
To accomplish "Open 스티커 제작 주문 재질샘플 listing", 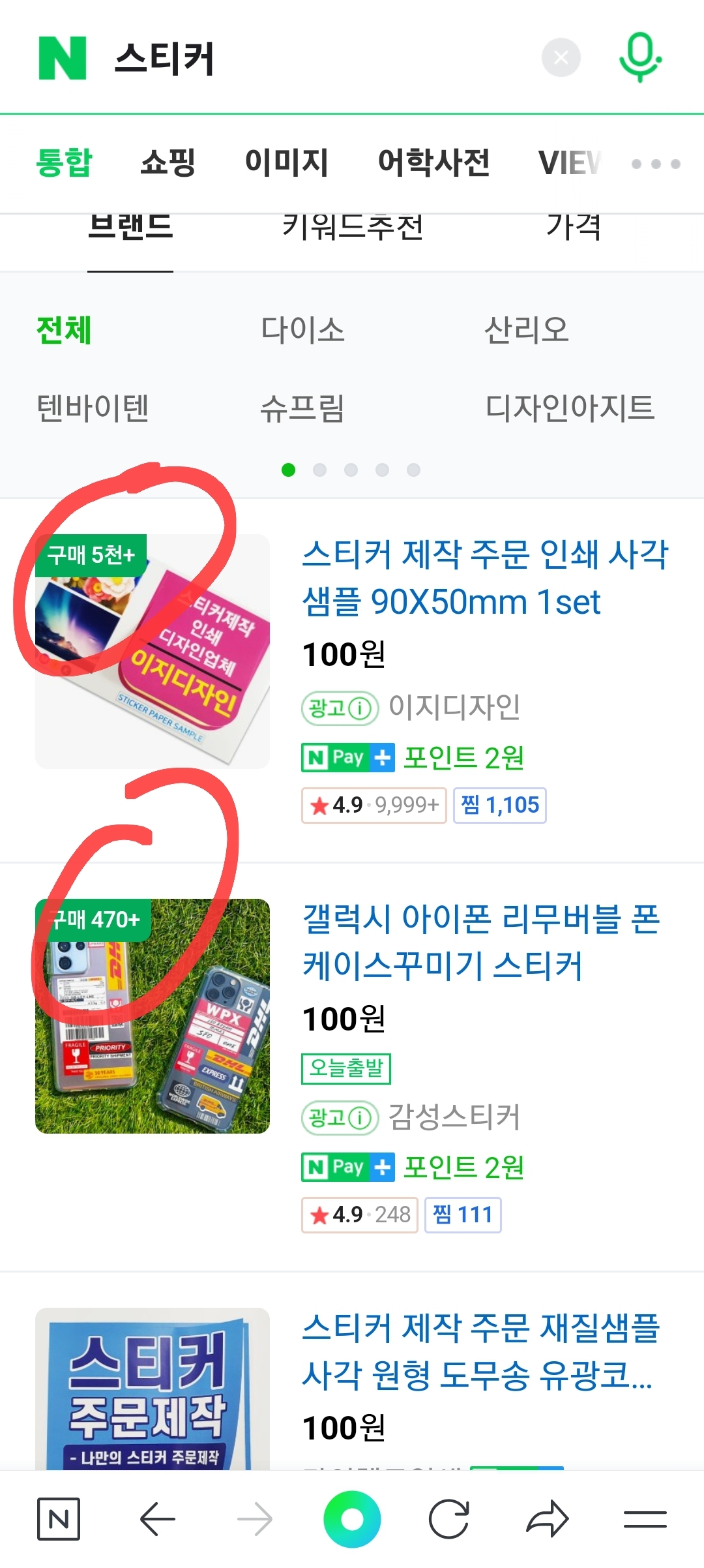I will [x=481, y=1351].
